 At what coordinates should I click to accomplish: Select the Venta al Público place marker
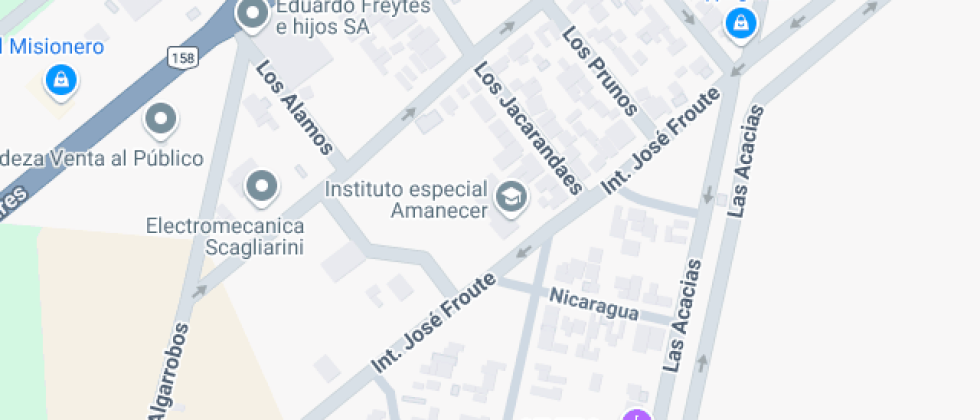(x=160, y=121)
